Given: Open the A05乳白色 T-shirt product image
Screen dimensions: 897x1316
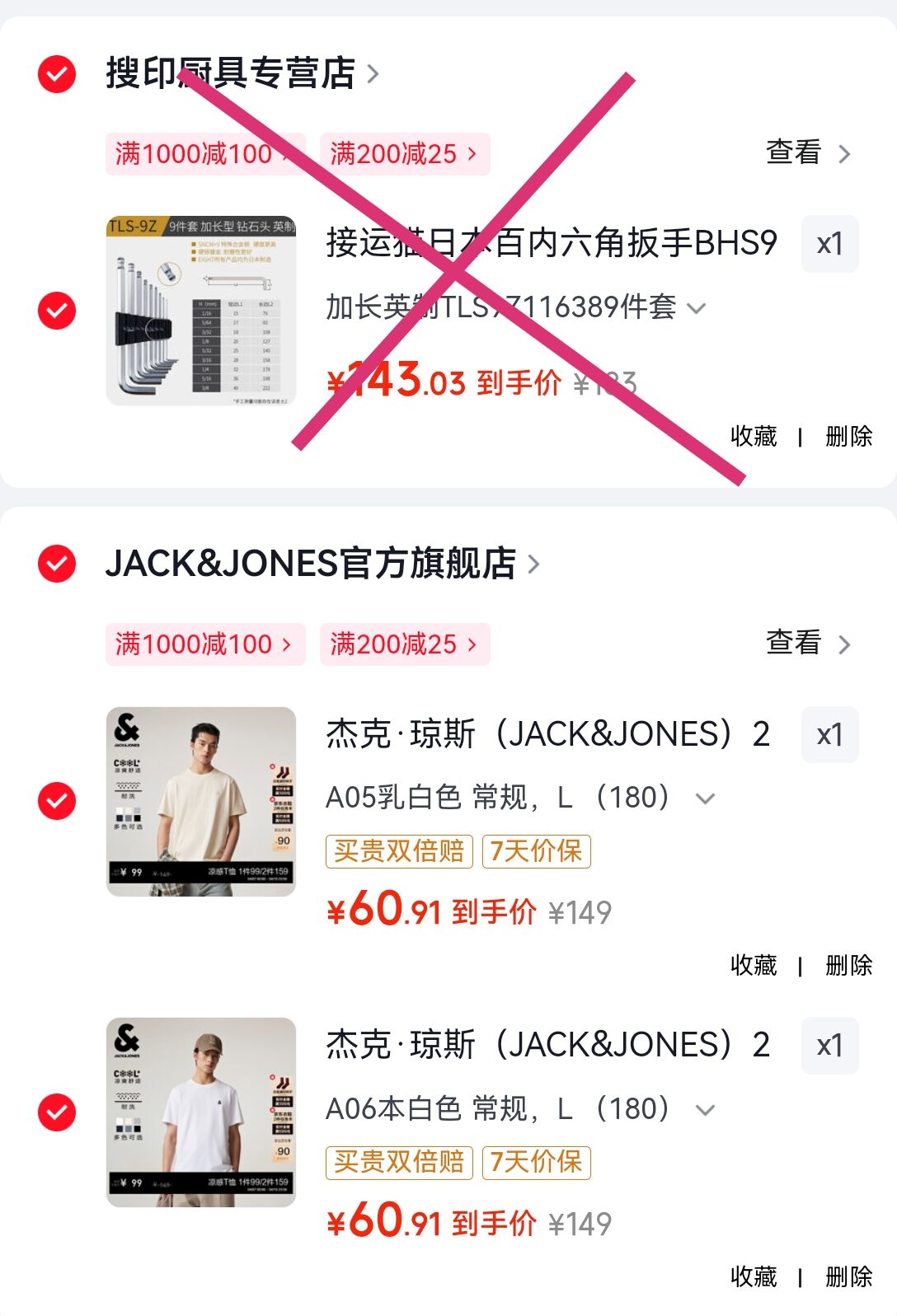Looking at the screenshot, I should tap(201, 801).
